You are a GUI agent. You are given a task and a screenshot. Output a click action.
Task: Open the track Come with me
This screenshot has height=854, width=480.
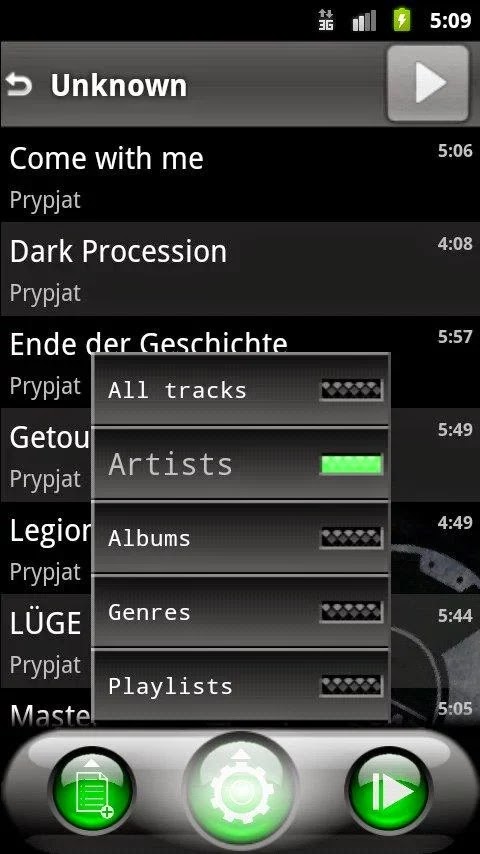tap(240, 175)
